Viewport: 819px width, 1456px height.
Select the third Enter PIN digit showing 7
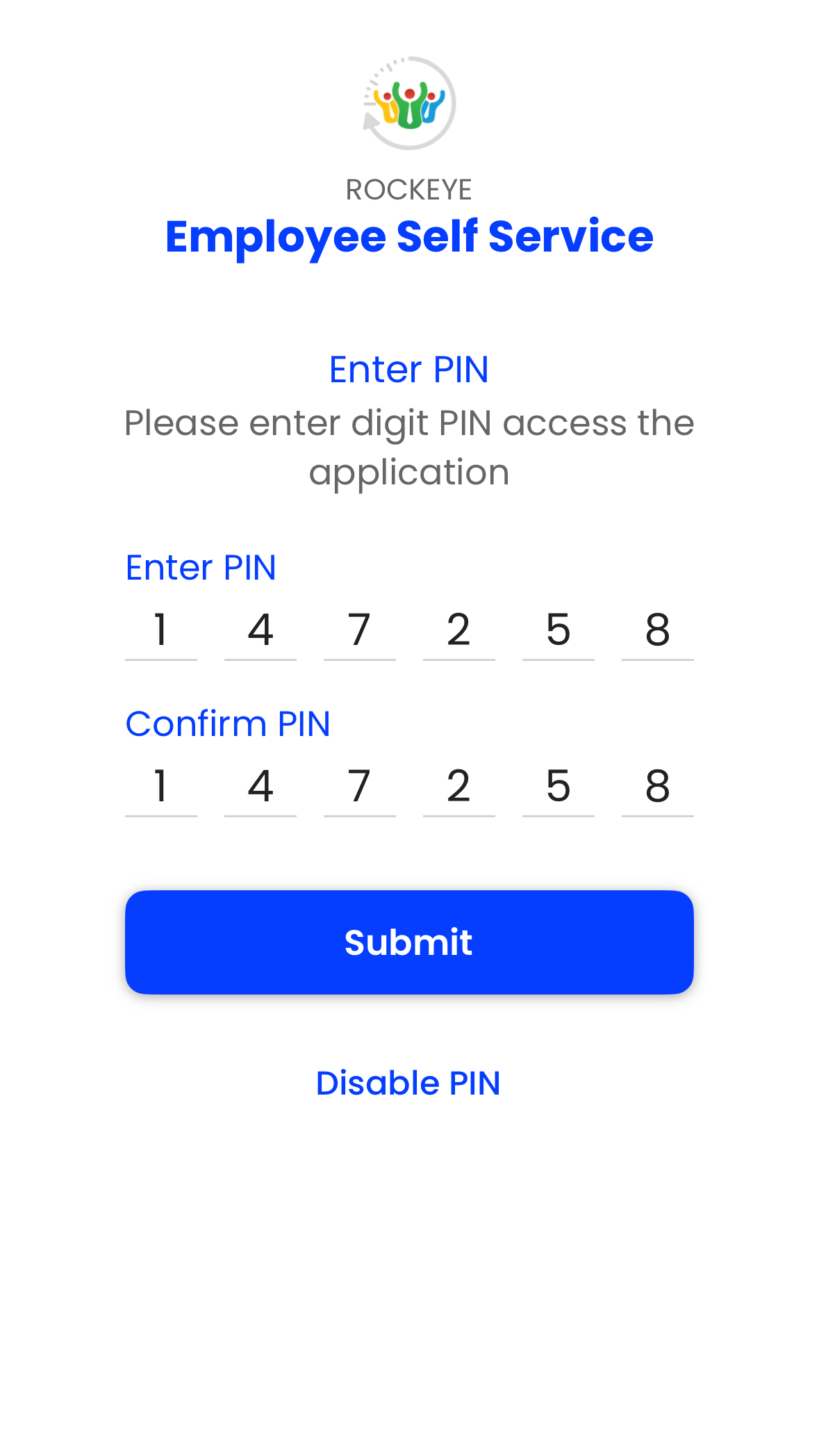click(x=360, y=630)
